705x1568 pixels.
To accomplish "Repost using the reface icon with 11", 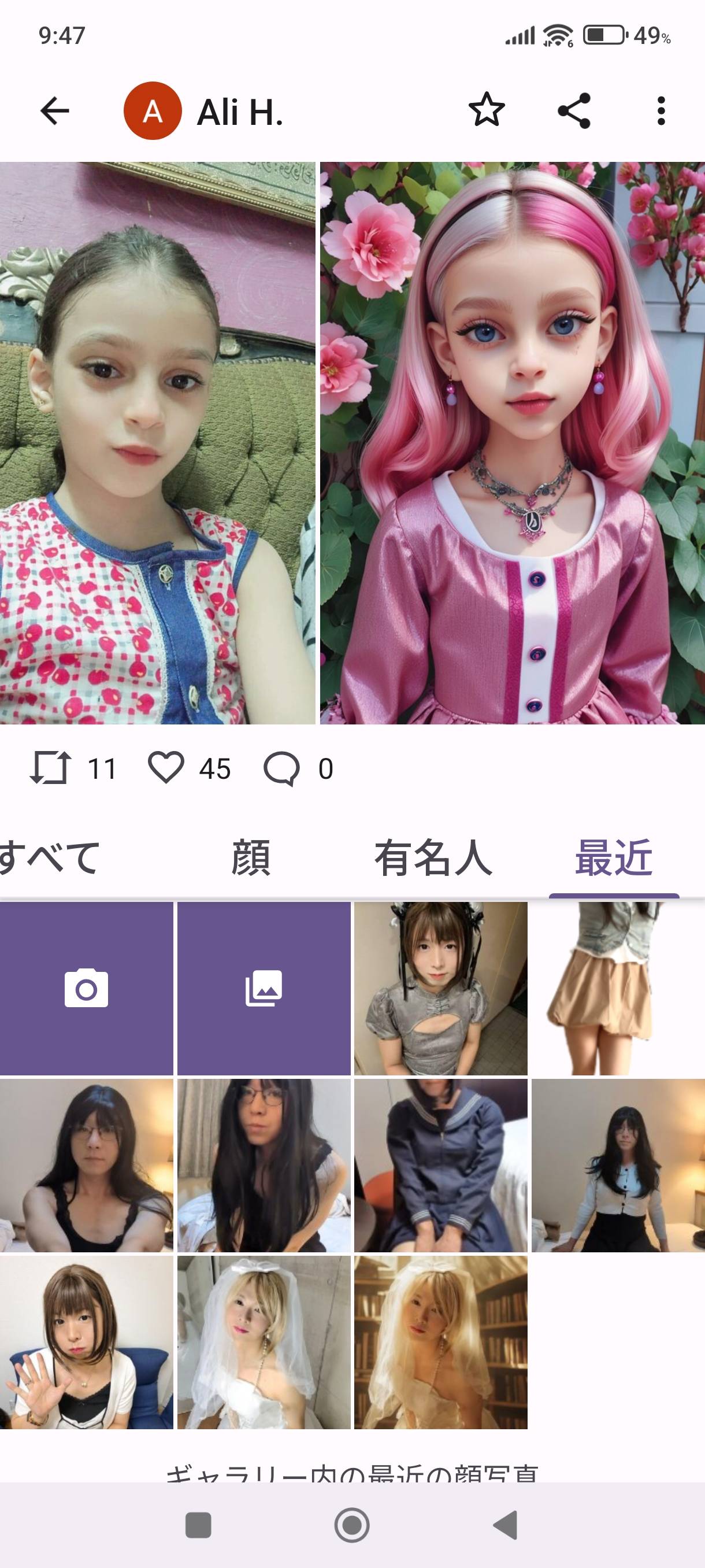I will tap(51, 768).
